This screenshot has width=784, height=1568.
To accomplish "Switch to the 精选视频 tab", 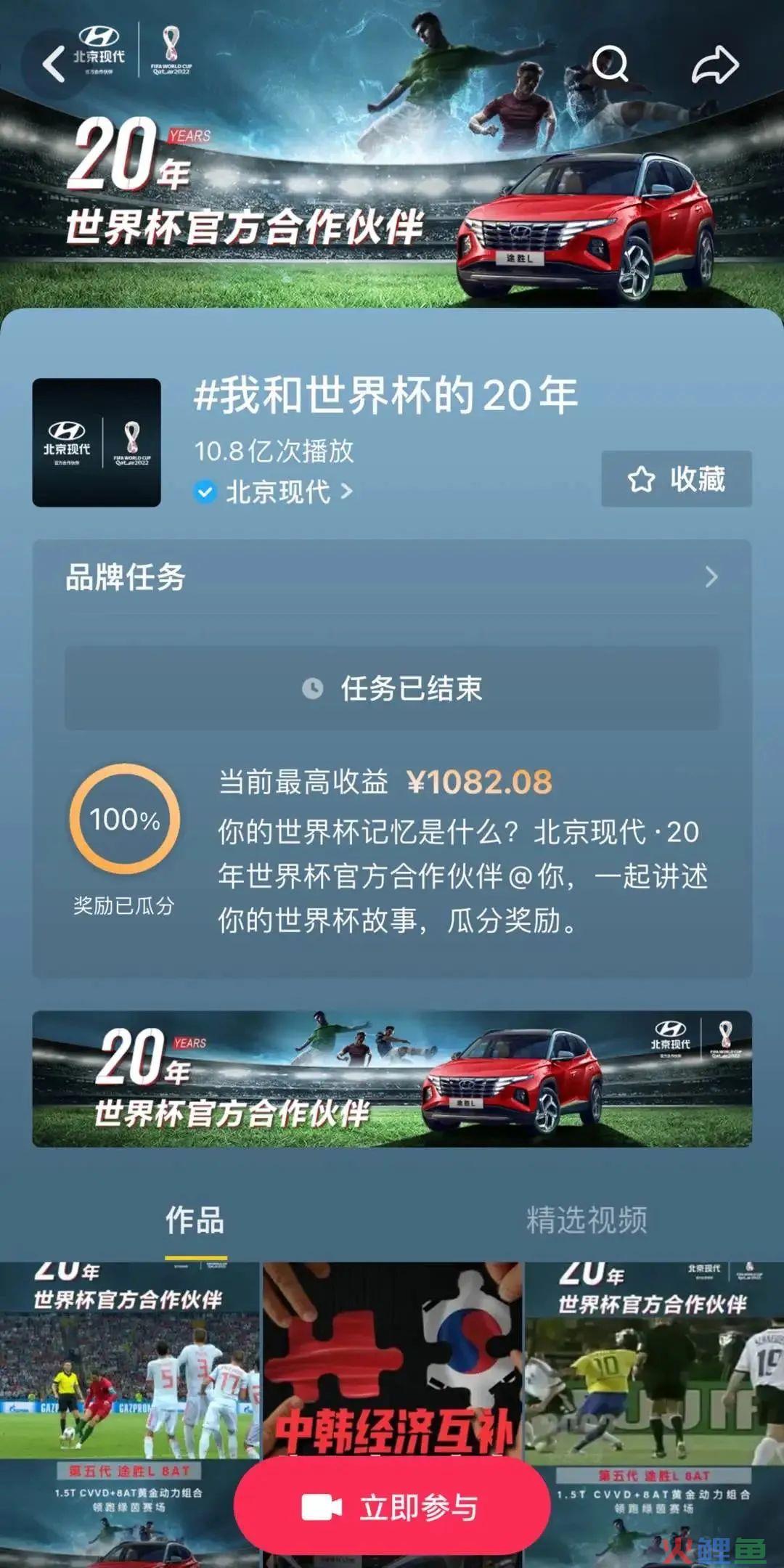I will click(x=587, y=1220).
